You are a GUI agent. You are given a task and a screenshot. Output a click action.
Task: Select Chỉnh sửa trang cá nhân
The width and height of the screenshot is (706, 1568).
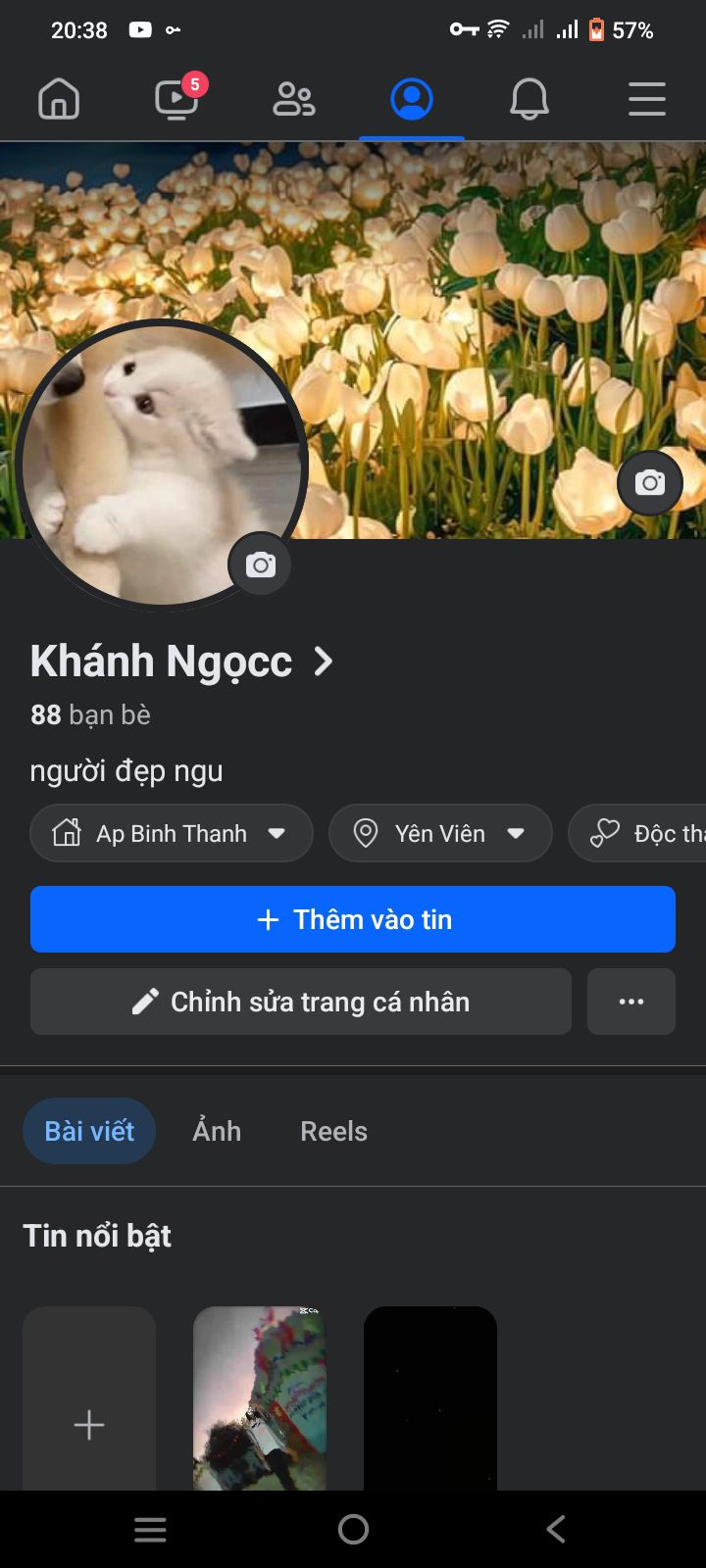301,1002
